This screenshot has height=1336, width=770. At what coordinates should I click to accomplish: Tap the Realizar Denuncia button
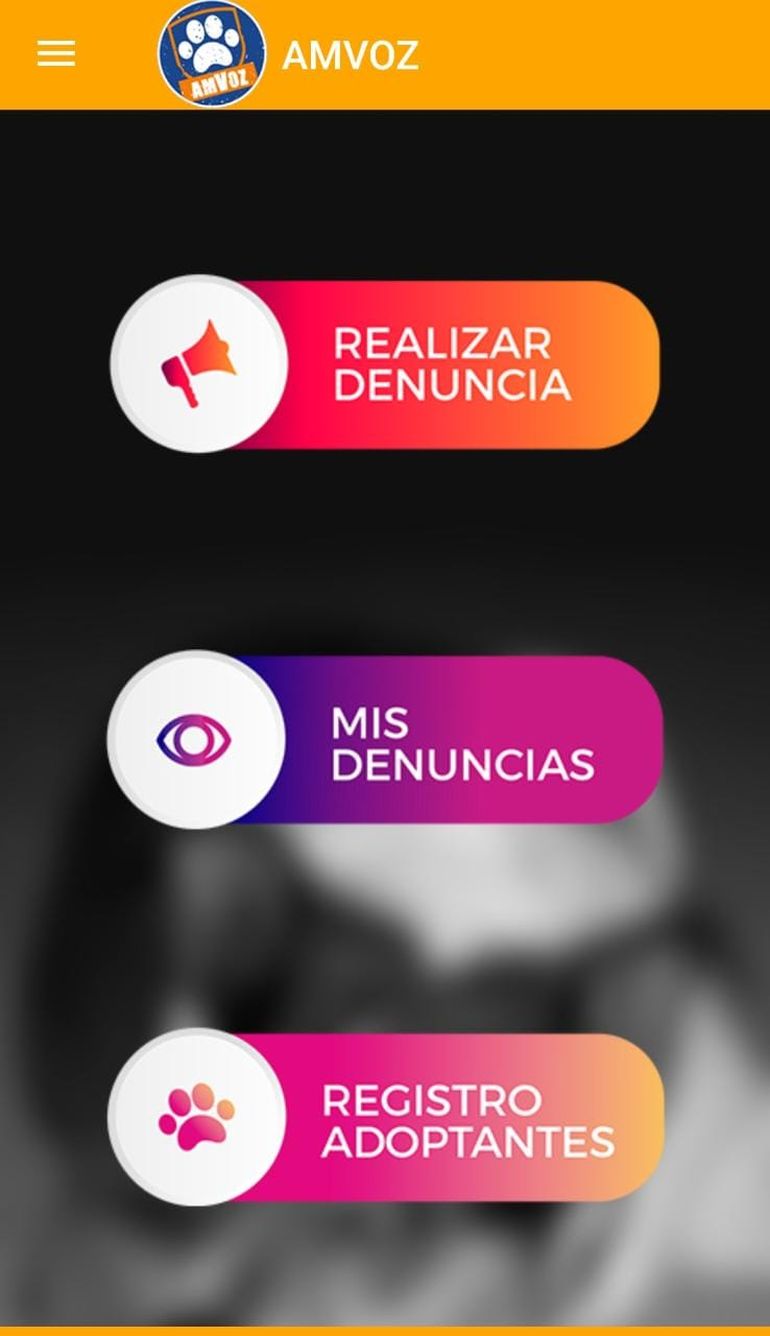(x=386, y=364)
